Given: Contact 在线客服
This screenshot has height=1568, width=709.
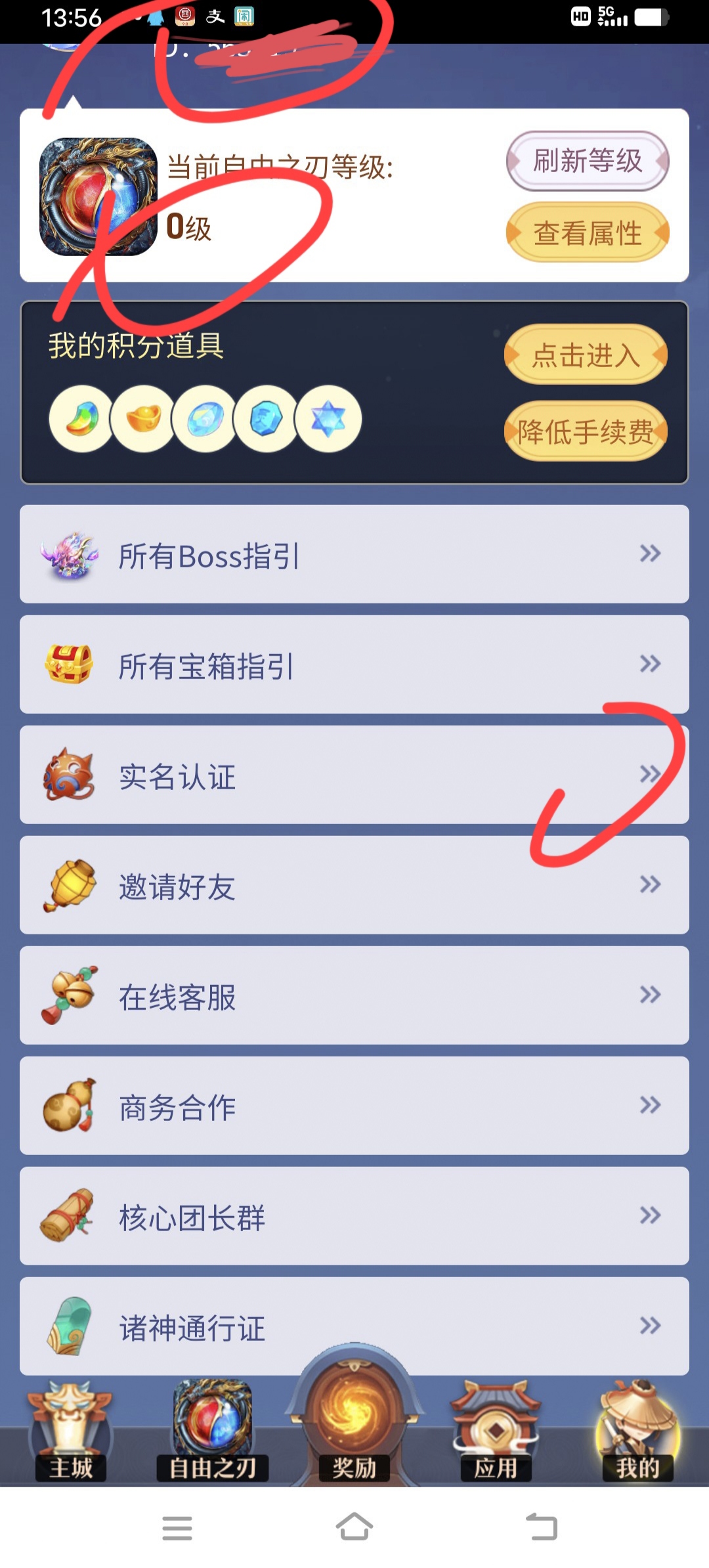Looking at the screenshot, I should (354, 995).
